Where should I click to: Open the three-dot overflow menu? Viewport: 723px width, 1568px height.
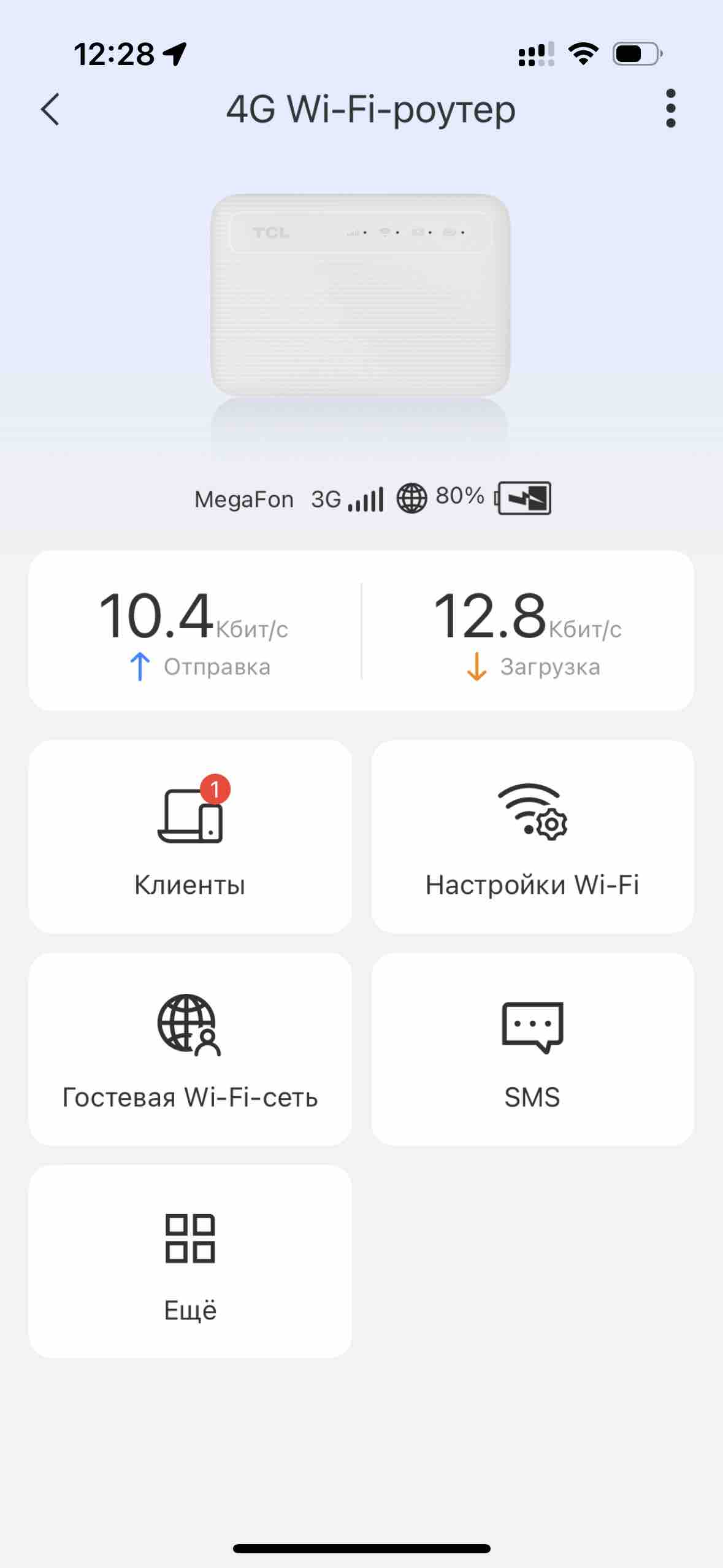pyautogui.click(x=670, y=109)
